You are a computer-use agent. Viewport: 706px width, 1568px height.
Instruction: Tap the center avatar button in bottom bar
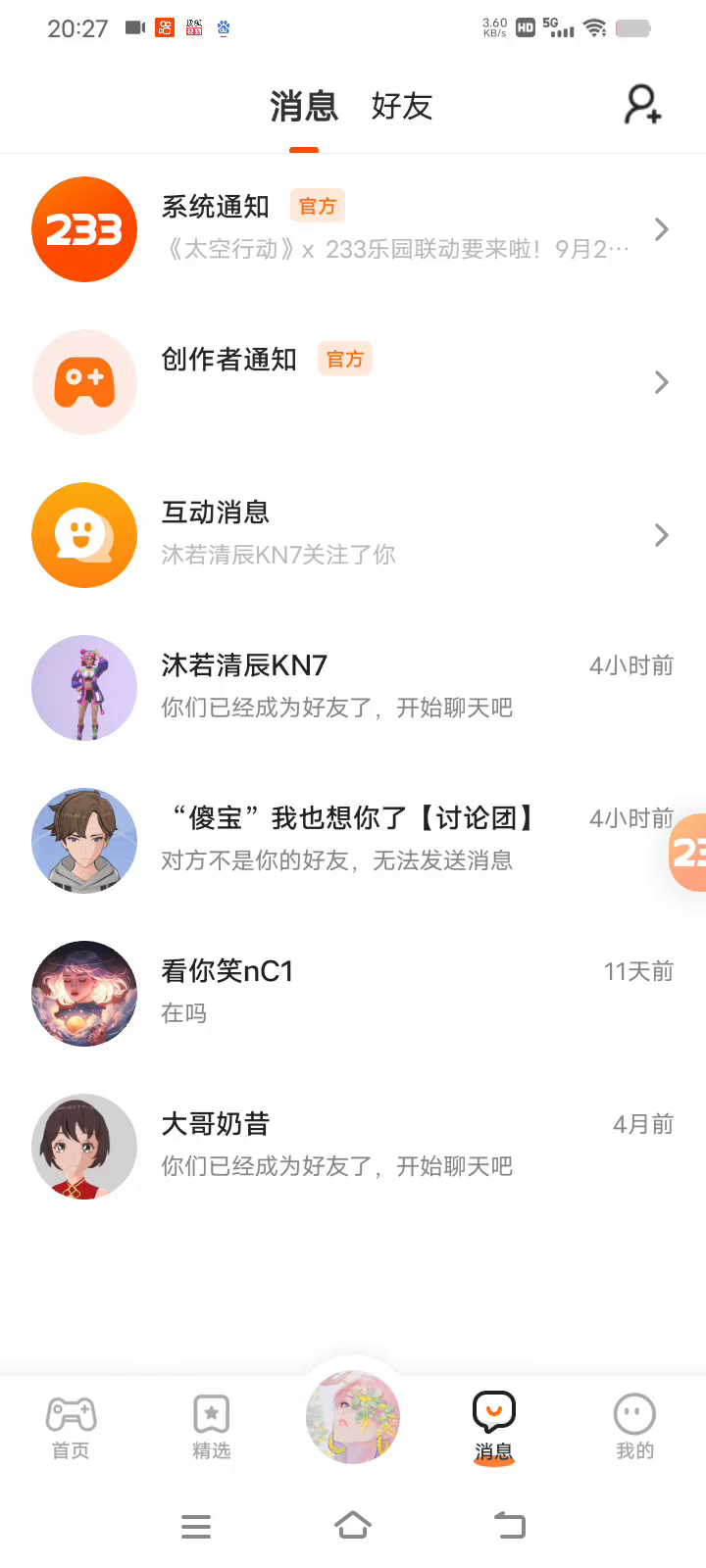coord(353,1417)
